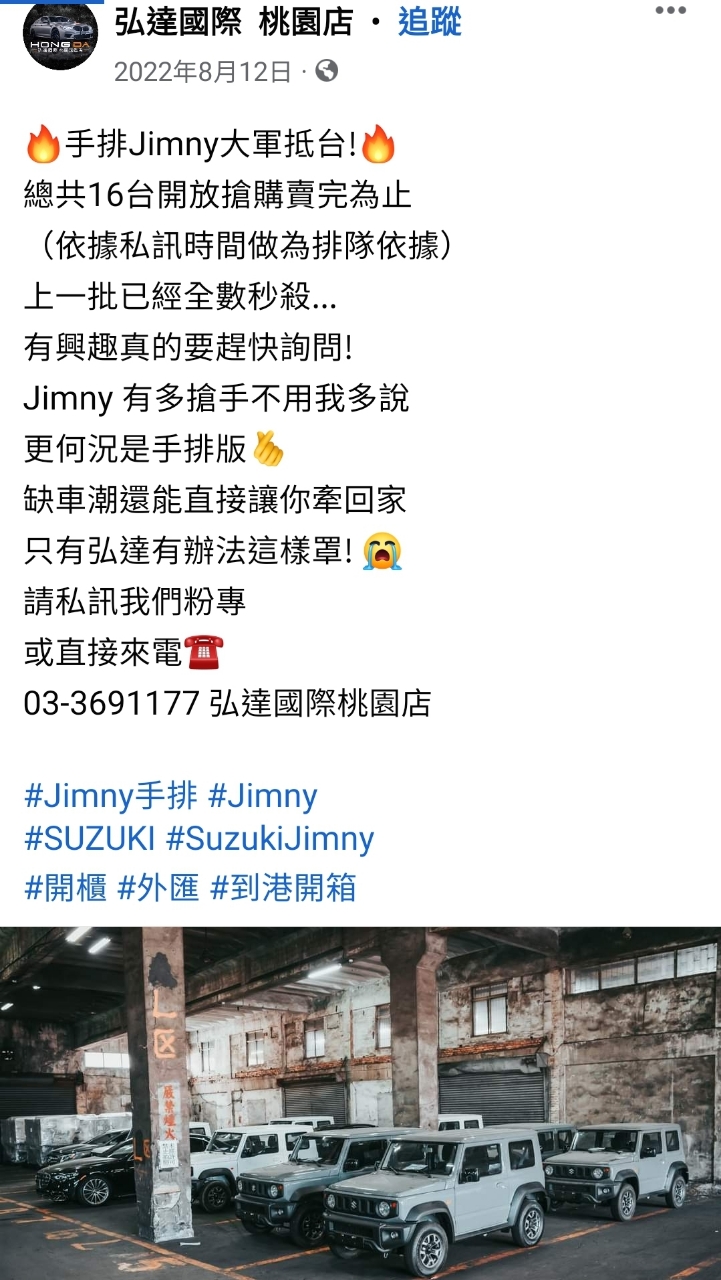Open hashtag #SuzukiJimny
This screenshot has width=721, height=1280.
pos(270,839)
